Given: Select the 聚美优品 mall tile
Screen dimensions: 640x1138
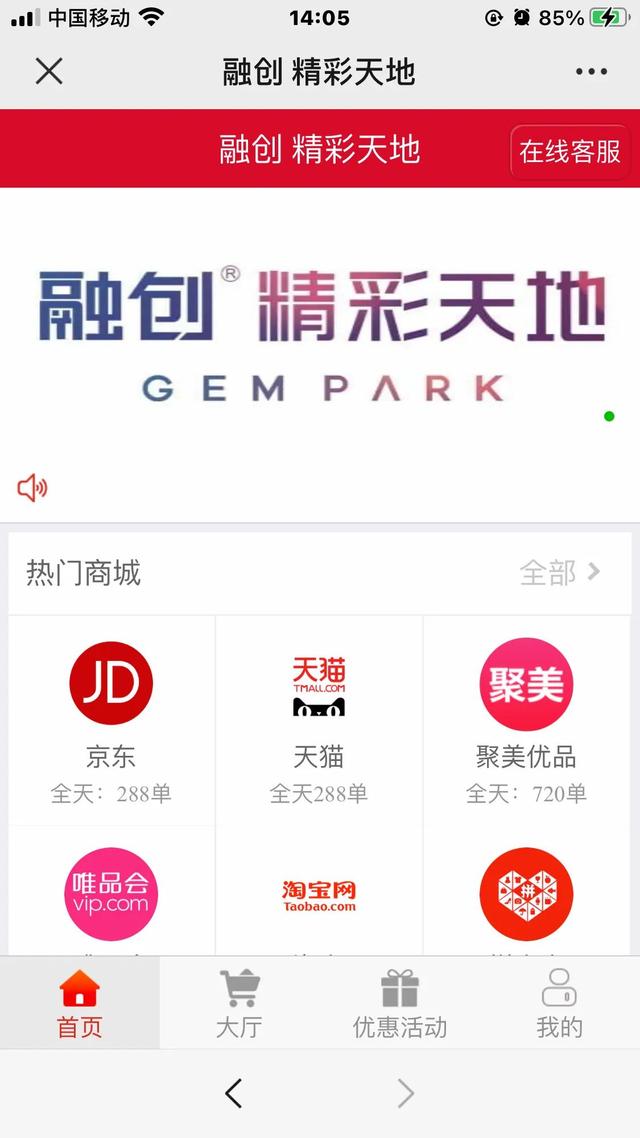Looking at the screenshot, I should point(527,721).
